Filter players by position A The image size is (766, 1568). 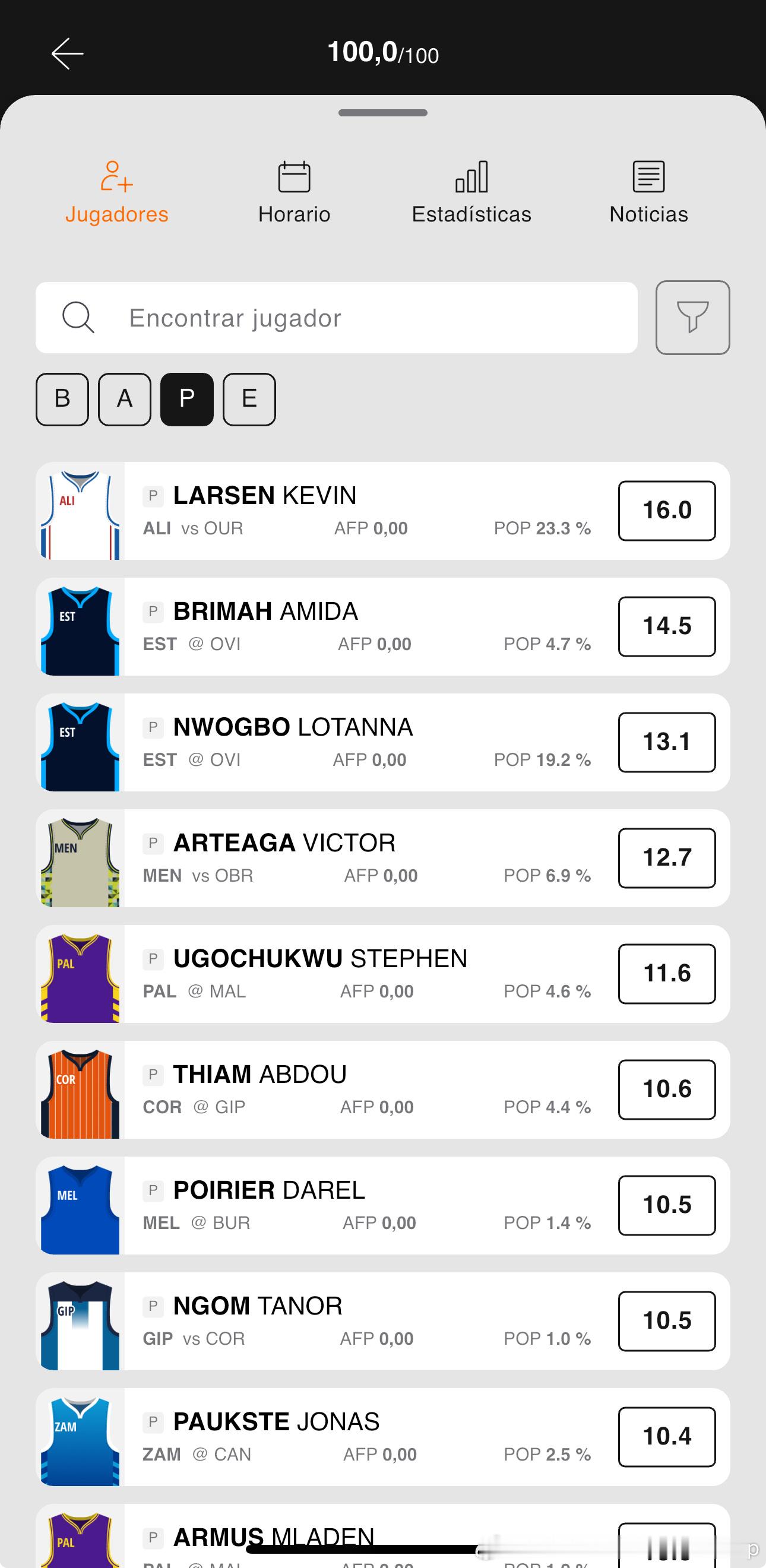click(x=124, y=399)
